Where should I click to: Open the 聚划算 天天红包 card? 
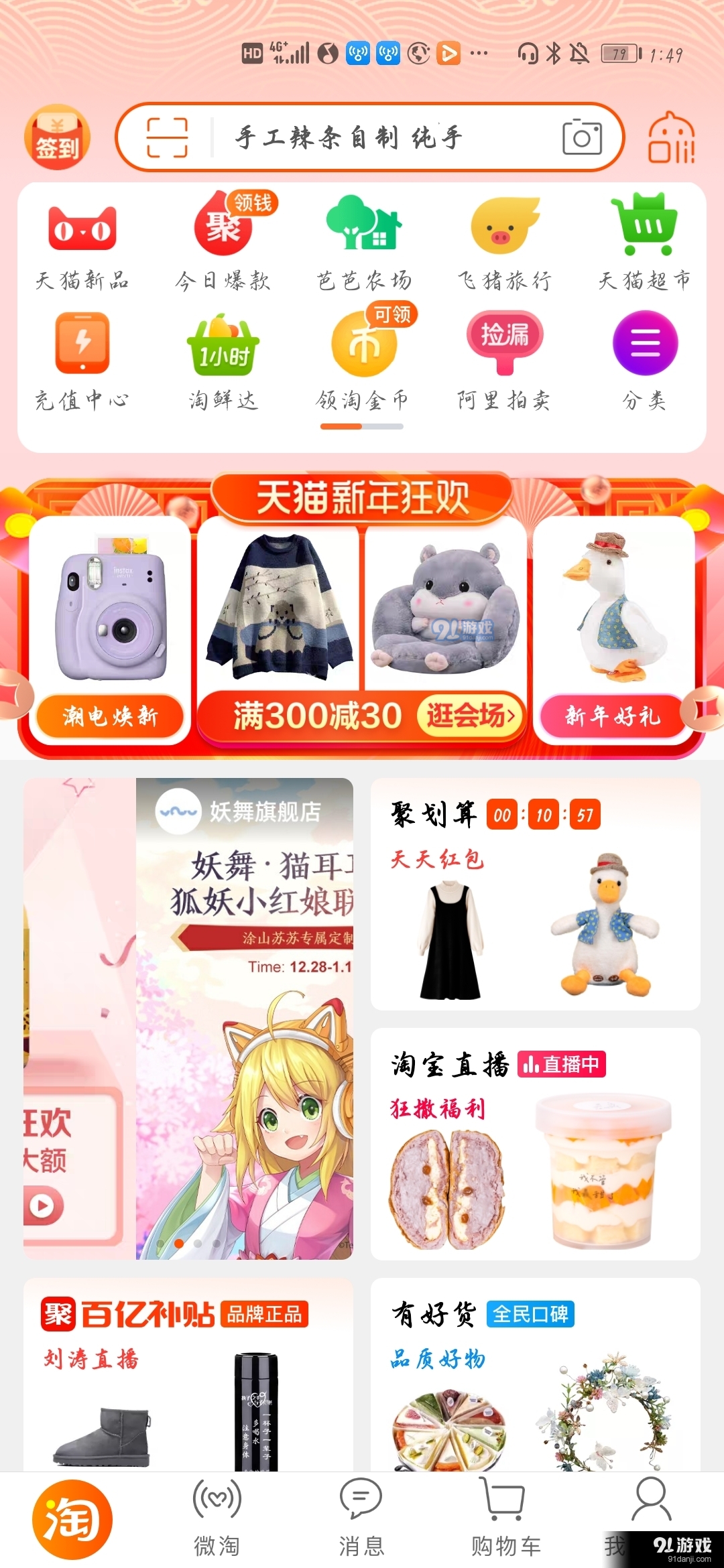535,895
